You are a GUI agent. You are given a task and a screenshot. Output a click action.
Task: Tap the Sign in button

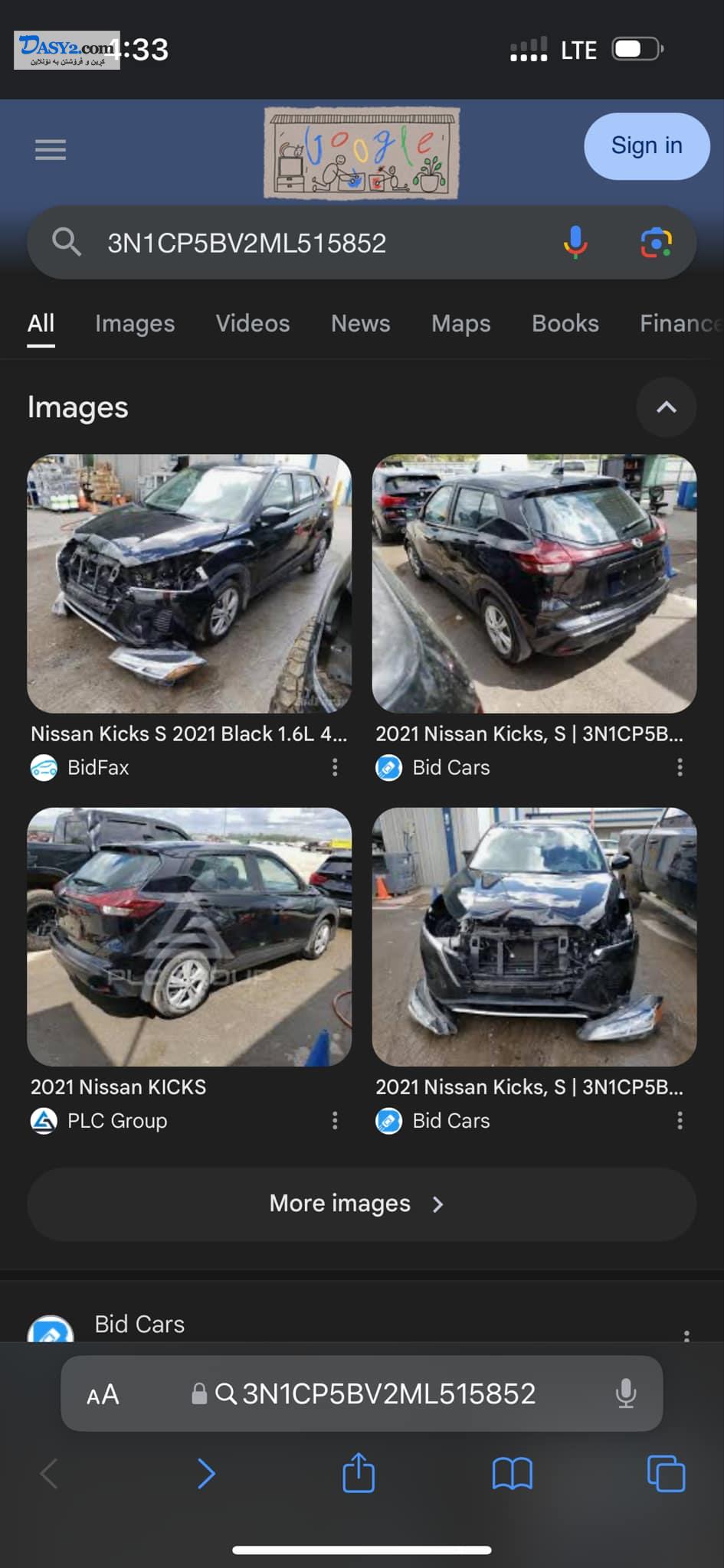[647, 145]
